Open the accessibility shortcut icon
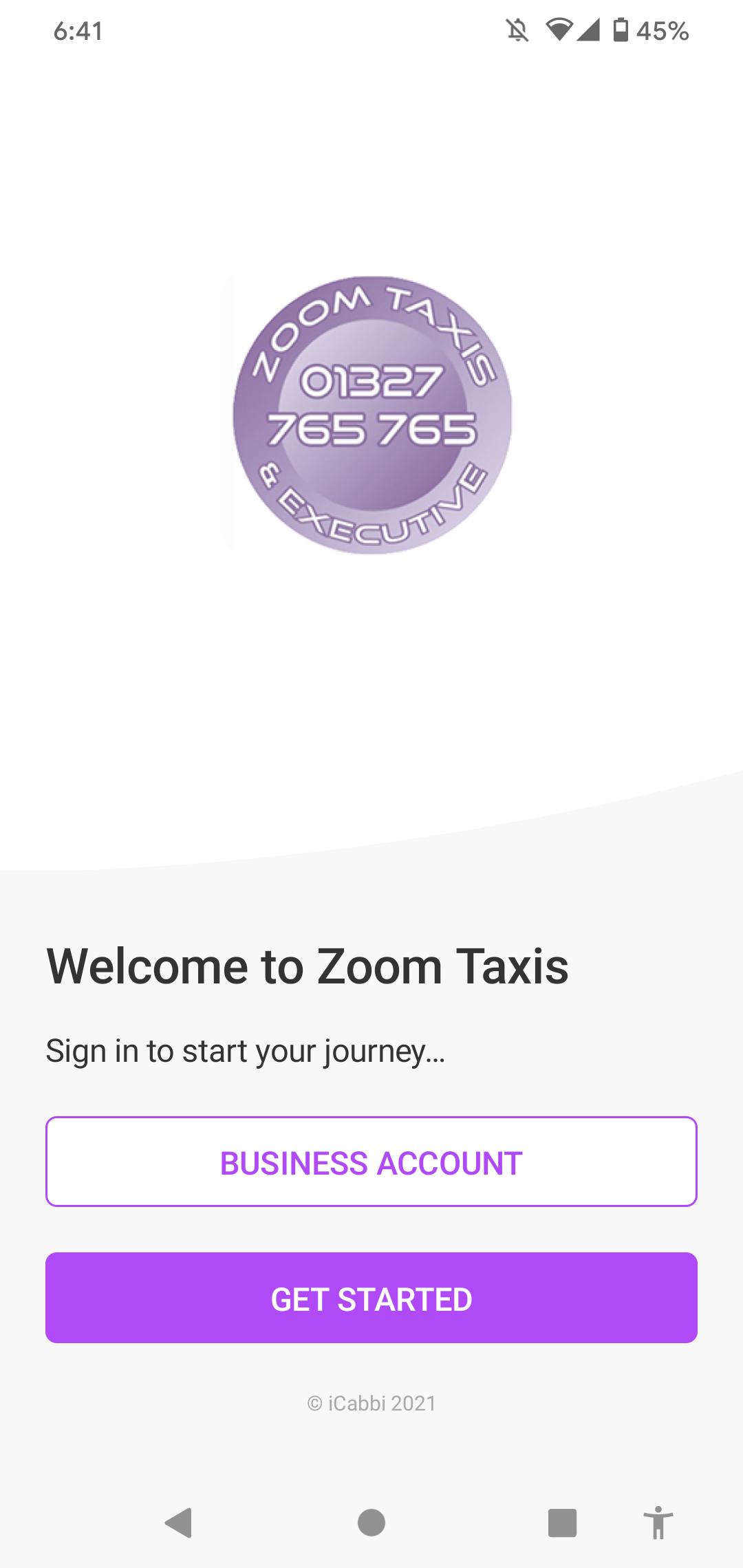This screenshot has height=1568, width=743. coord(658,1523)
